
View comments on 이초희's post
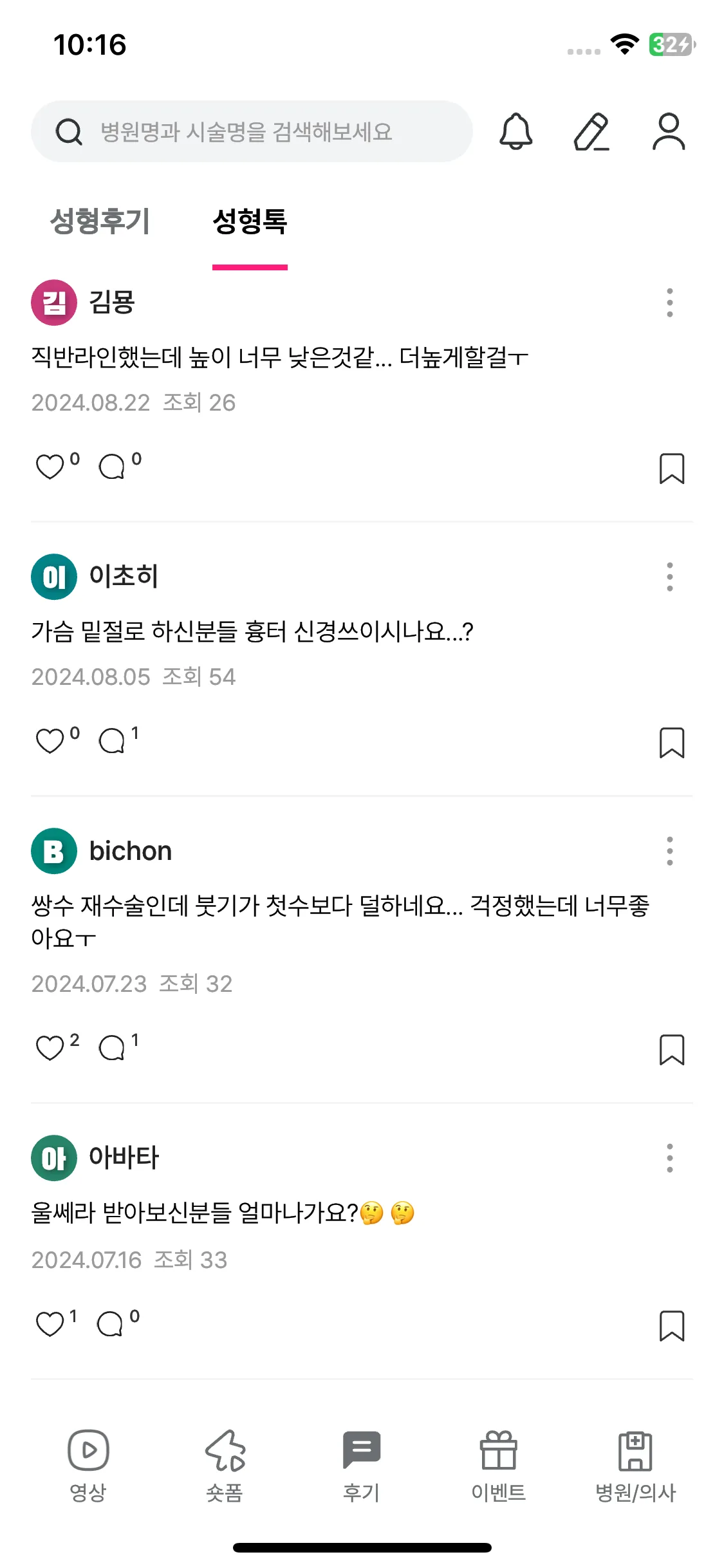[x=112, y=741]
